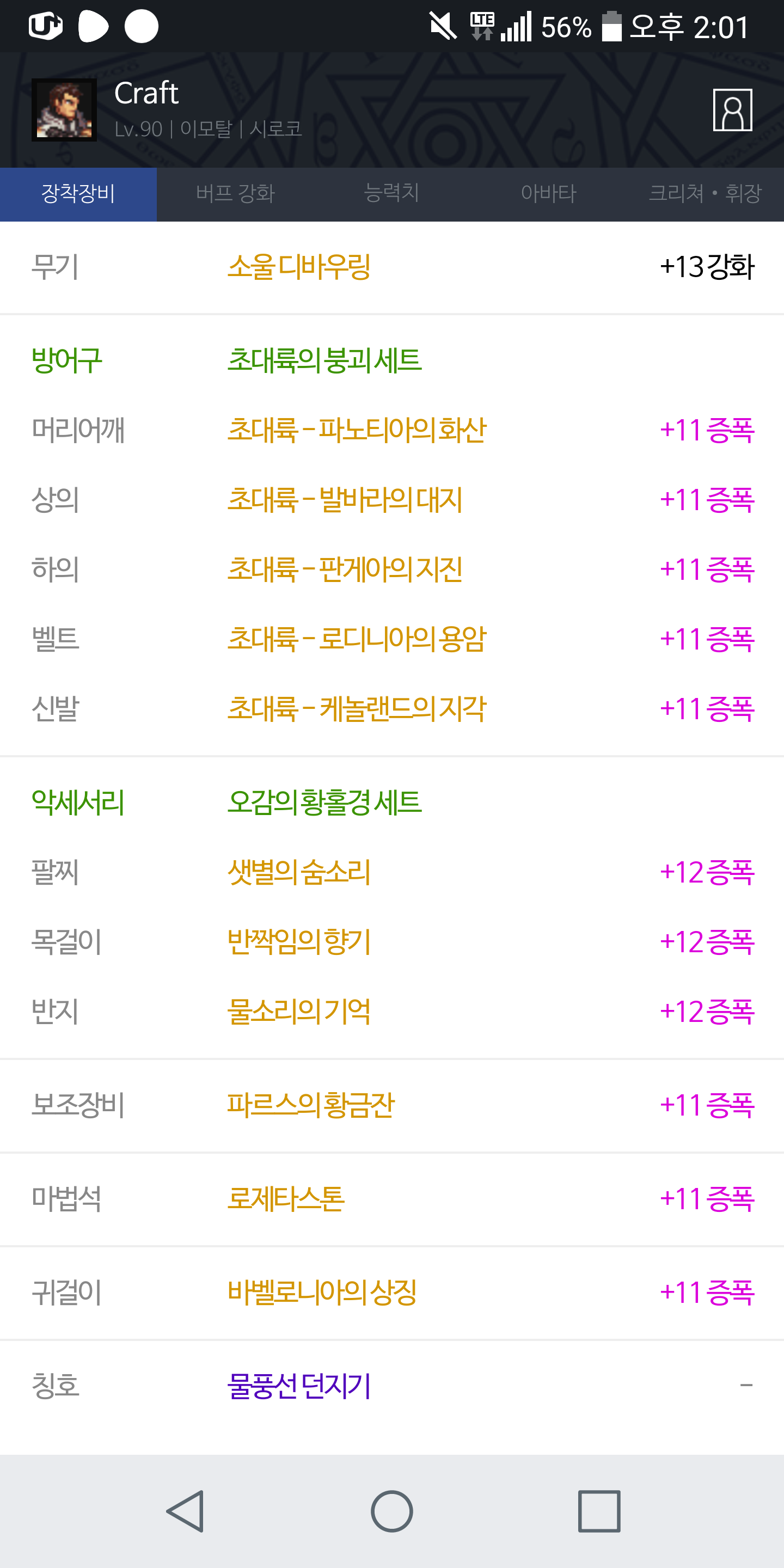View 파르스의 황금잔 sub equipment
This screenshot has height=1568, width=784.
pyautogui.click(x=392, y=1105)
